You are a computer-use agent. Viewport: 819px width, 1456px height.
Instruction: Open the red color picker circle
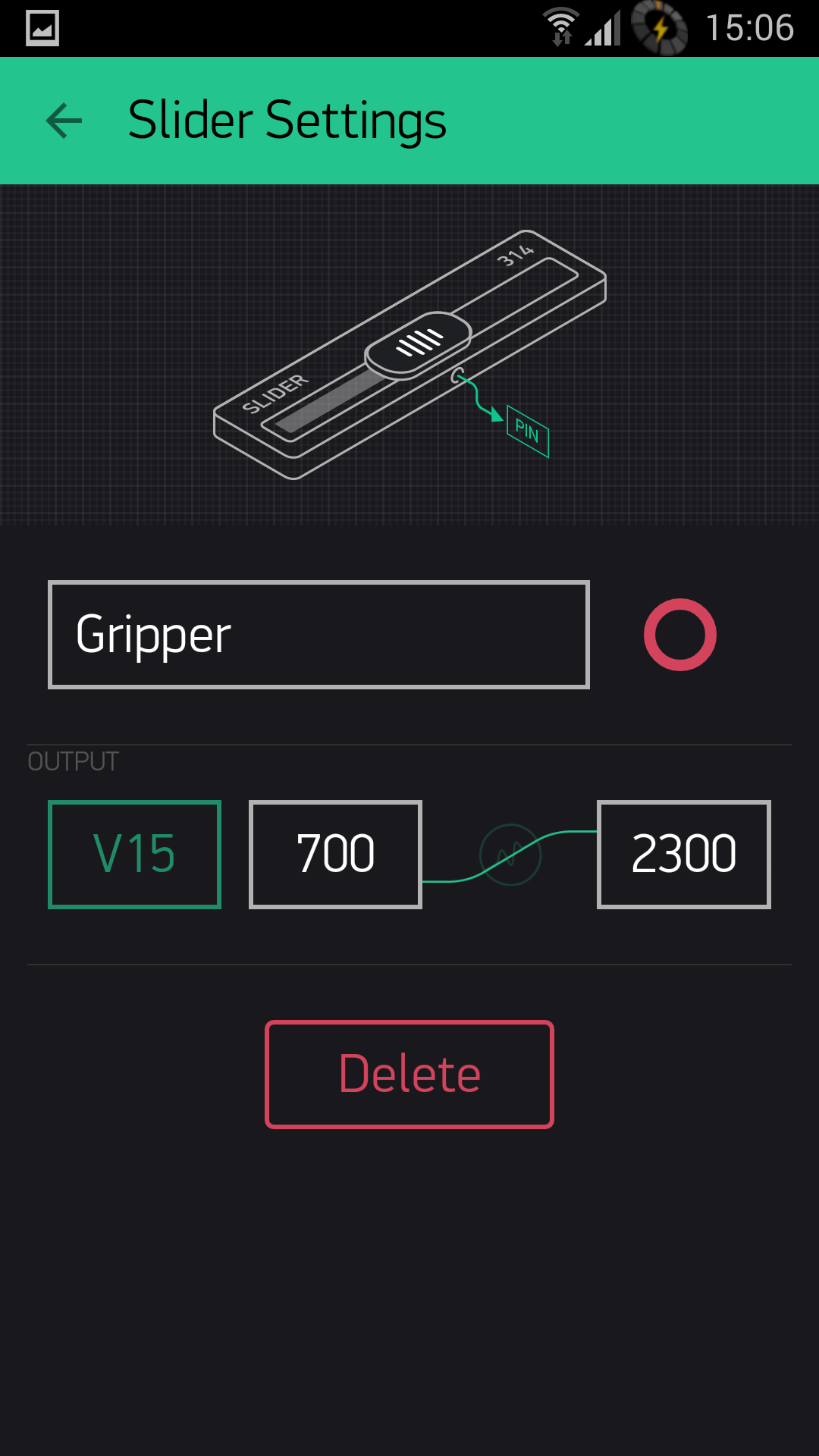coord(679,635)
